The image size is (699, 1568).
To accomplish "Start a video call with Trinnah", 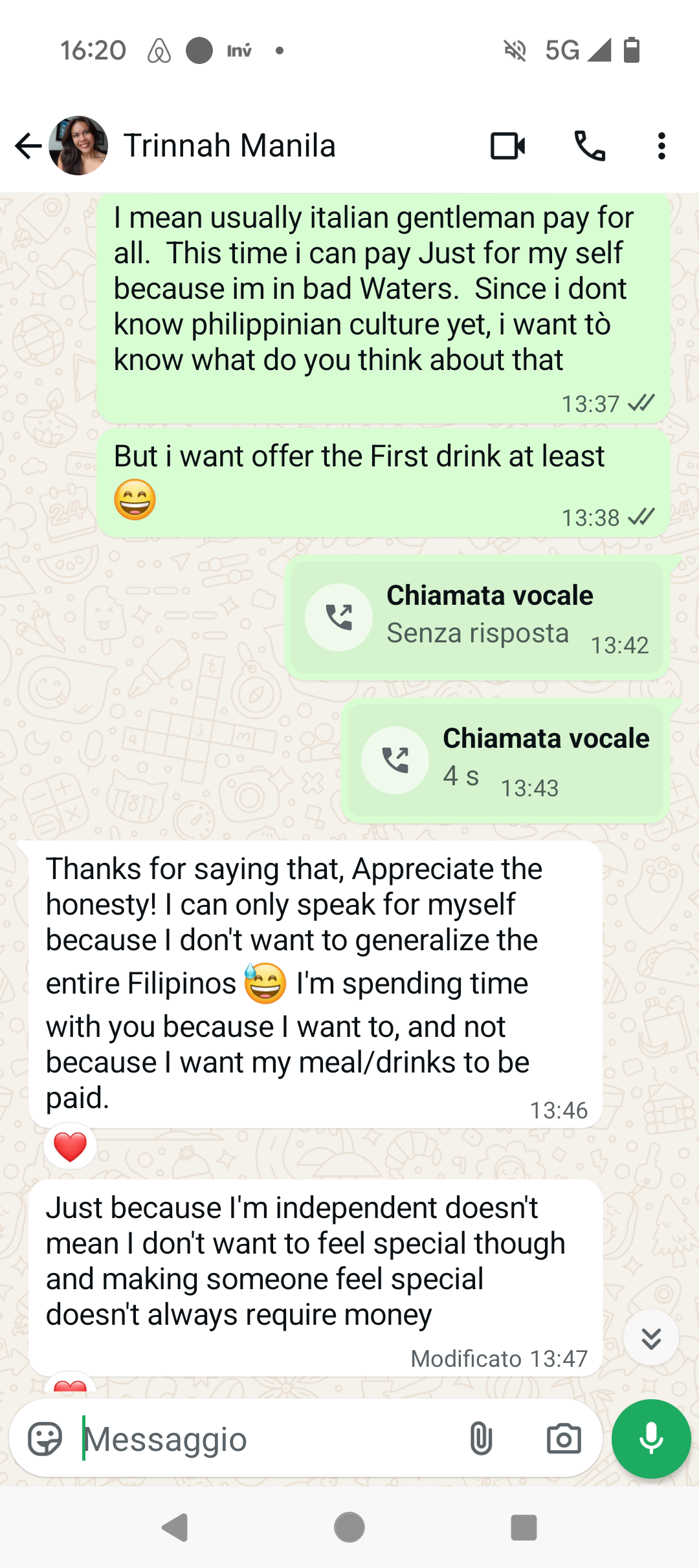I will point(507,146).
